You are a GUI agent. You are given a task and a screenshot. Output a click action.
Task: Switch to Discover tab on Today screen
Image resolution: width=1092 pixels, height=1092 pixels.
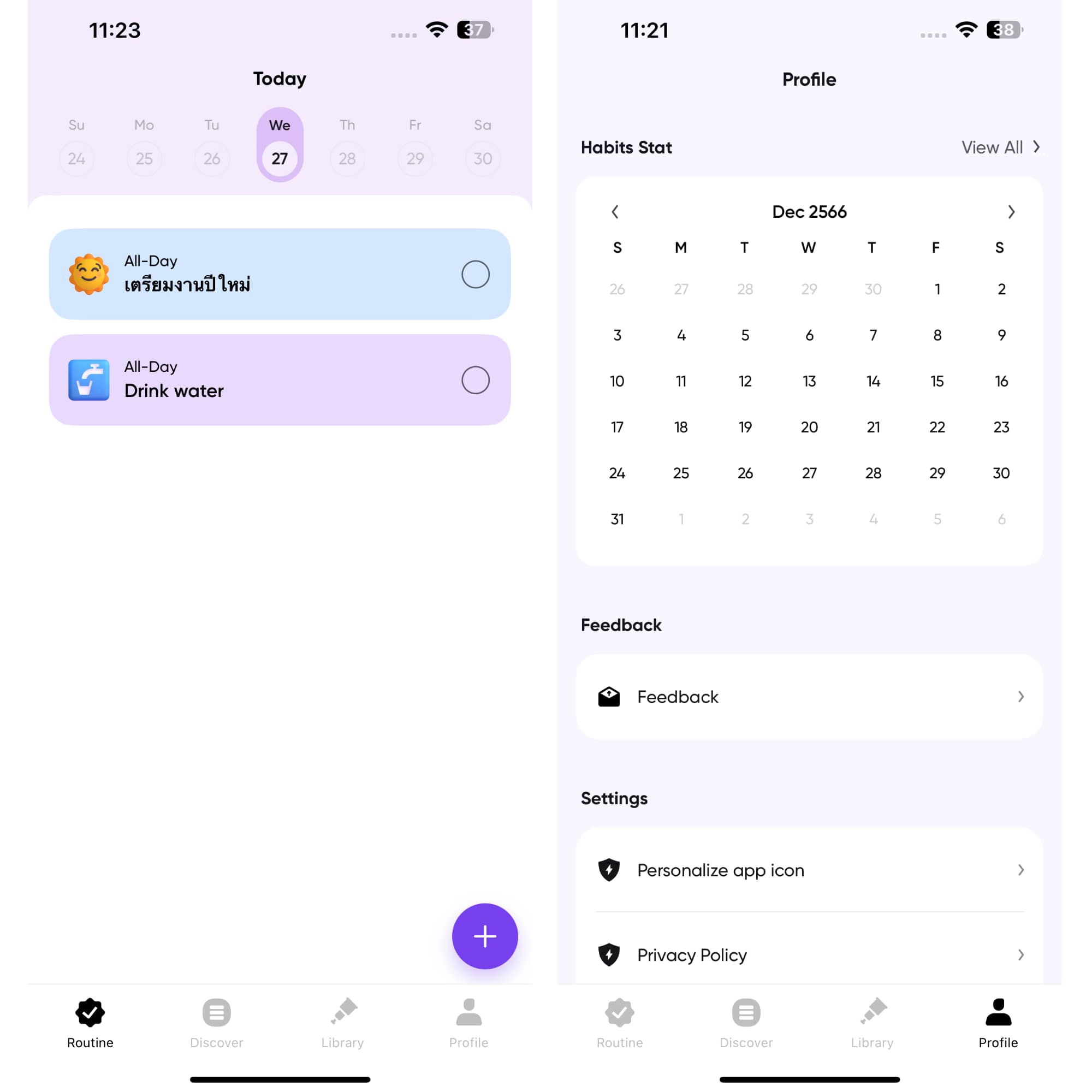coord(216,1023)
